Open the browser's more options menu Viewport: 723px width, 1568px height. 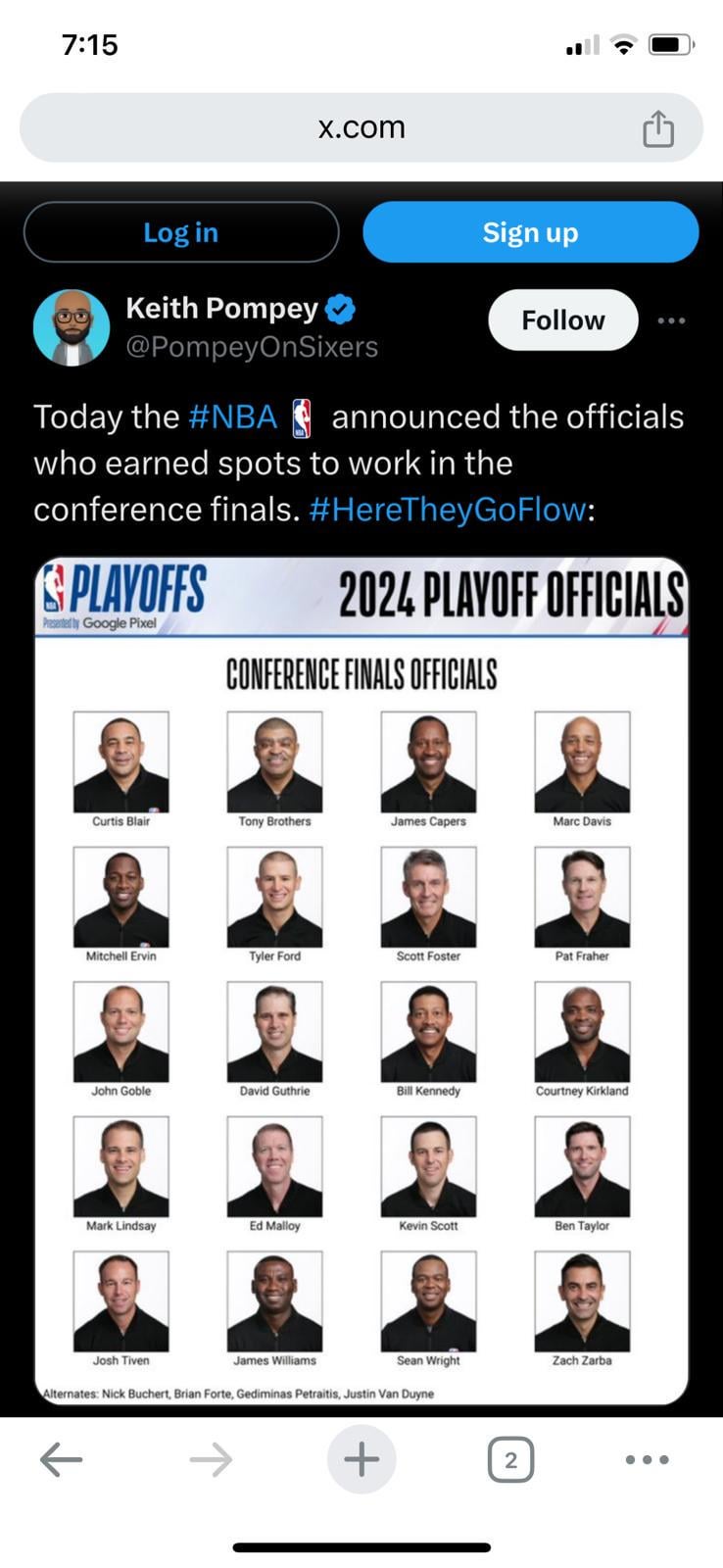click(647, 1459)
